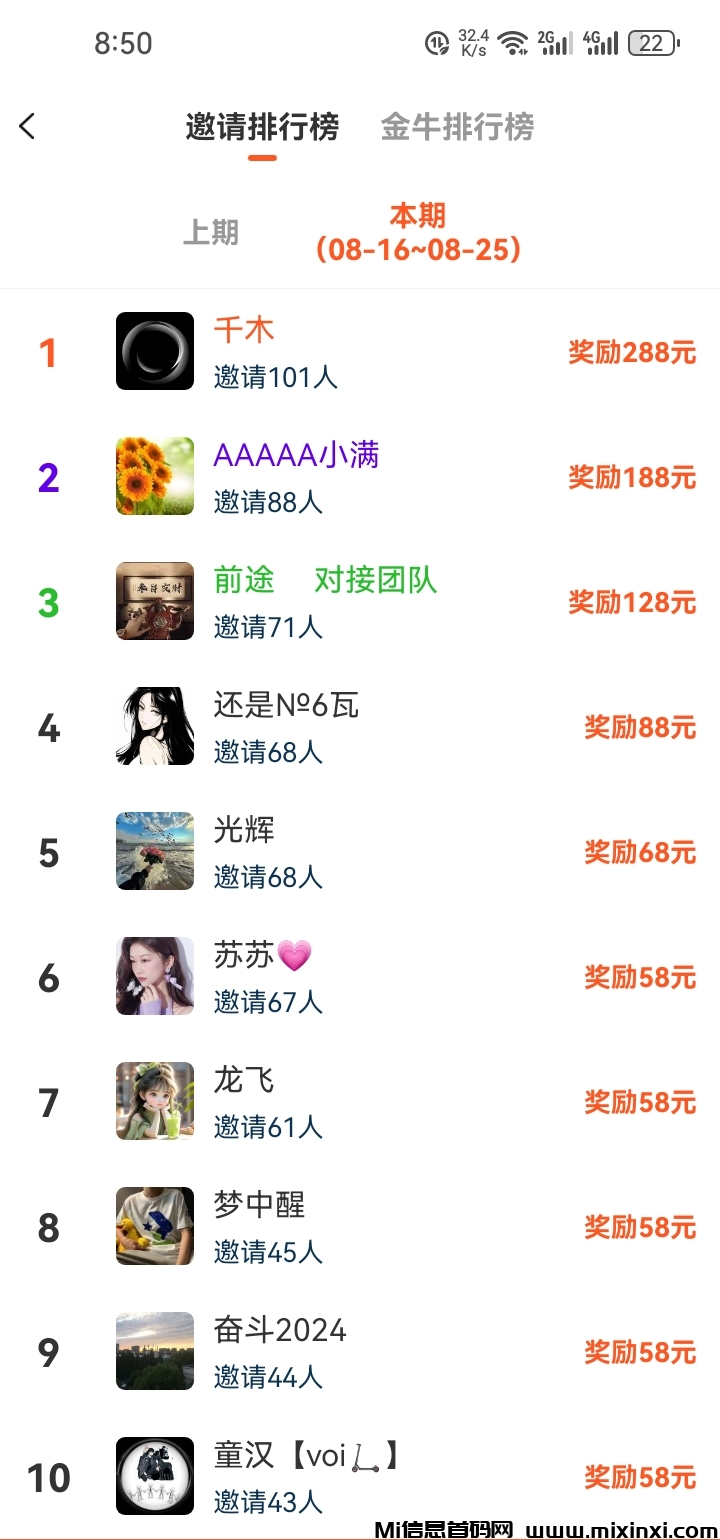
Task: Click the 奖励58元 next to 龙飞
Action: tap(640, 1102)
